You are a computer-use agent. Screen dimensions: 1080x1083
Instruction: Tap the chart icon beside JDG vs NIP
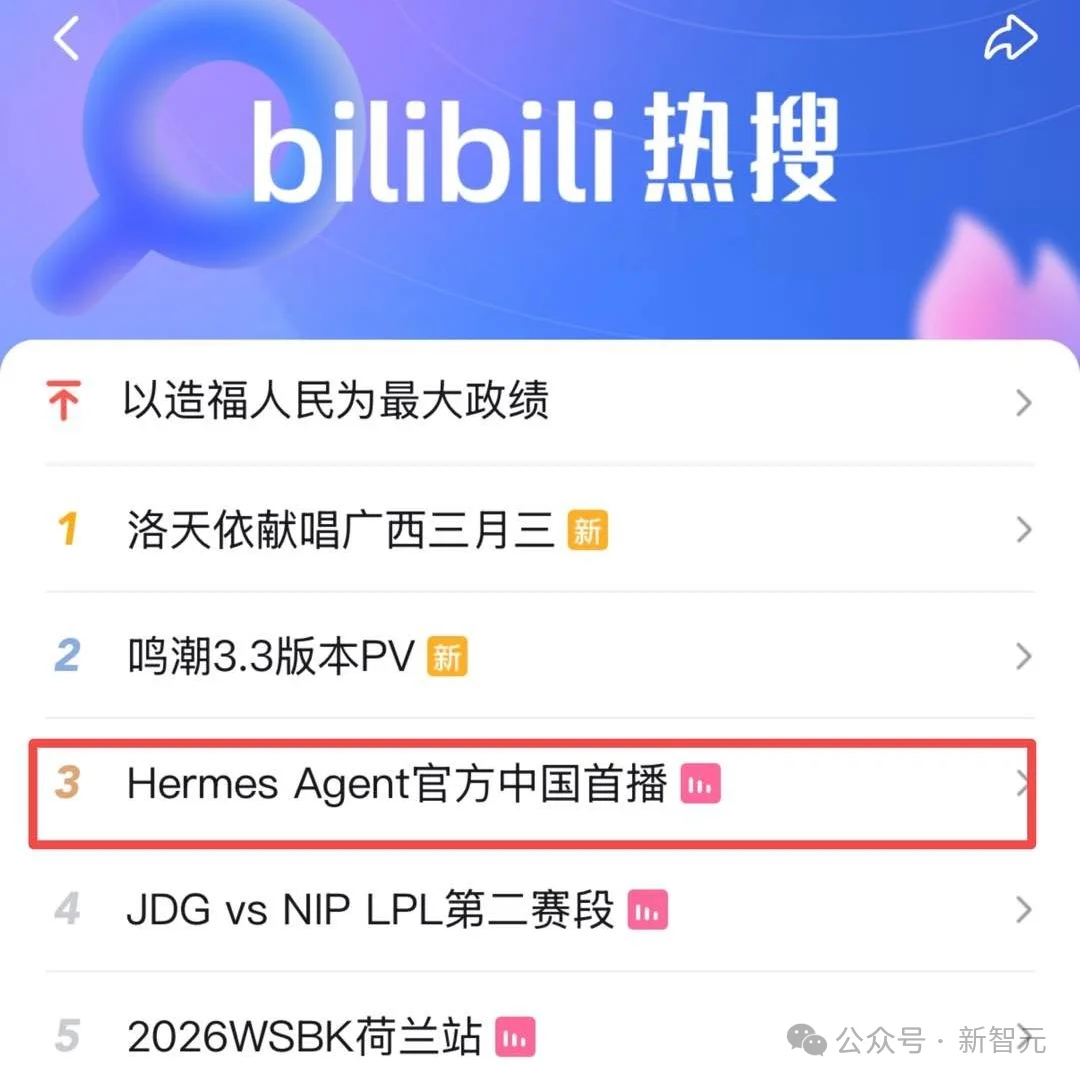[x=650, y=910]
